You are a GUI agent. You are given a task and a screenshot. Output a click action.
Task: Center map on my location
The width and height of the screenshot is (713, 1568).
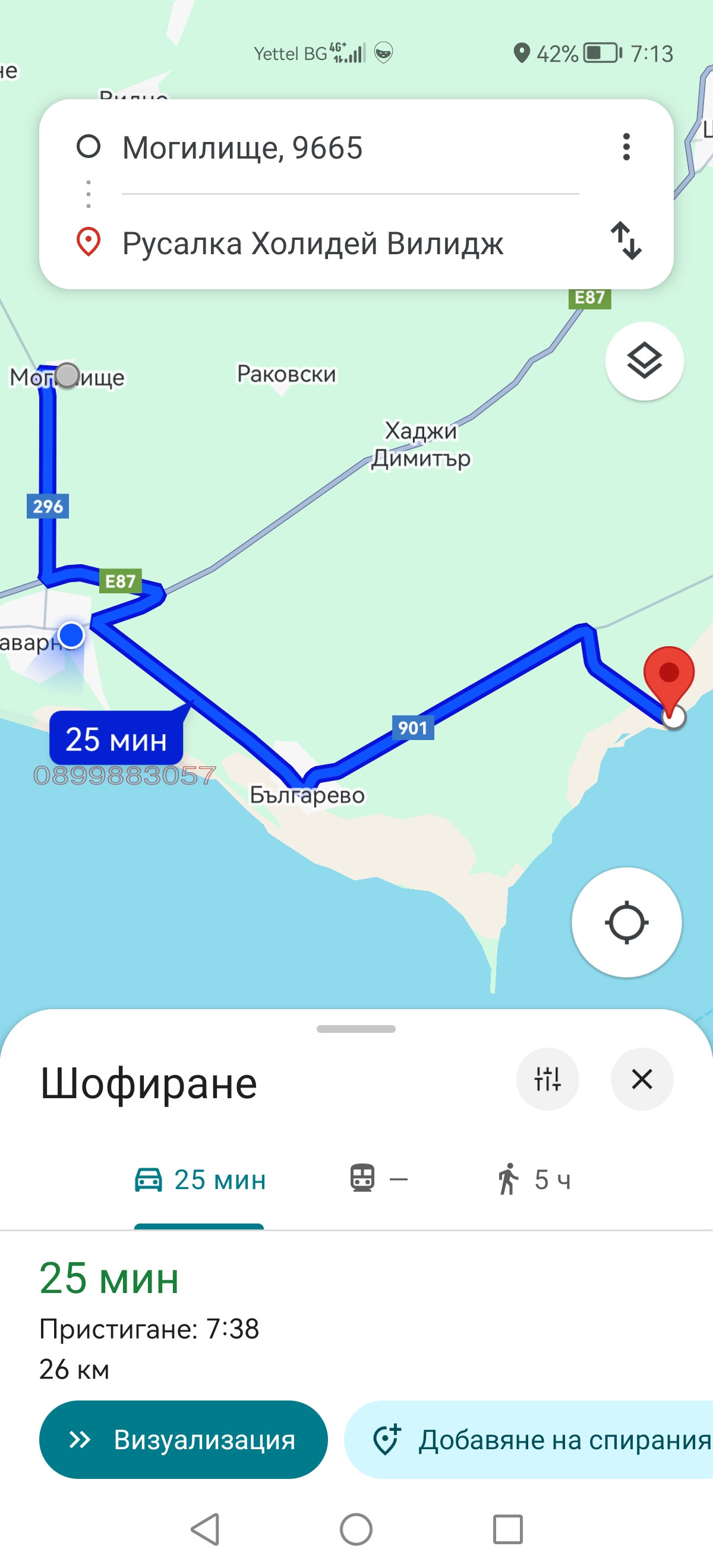pos(626,923)
